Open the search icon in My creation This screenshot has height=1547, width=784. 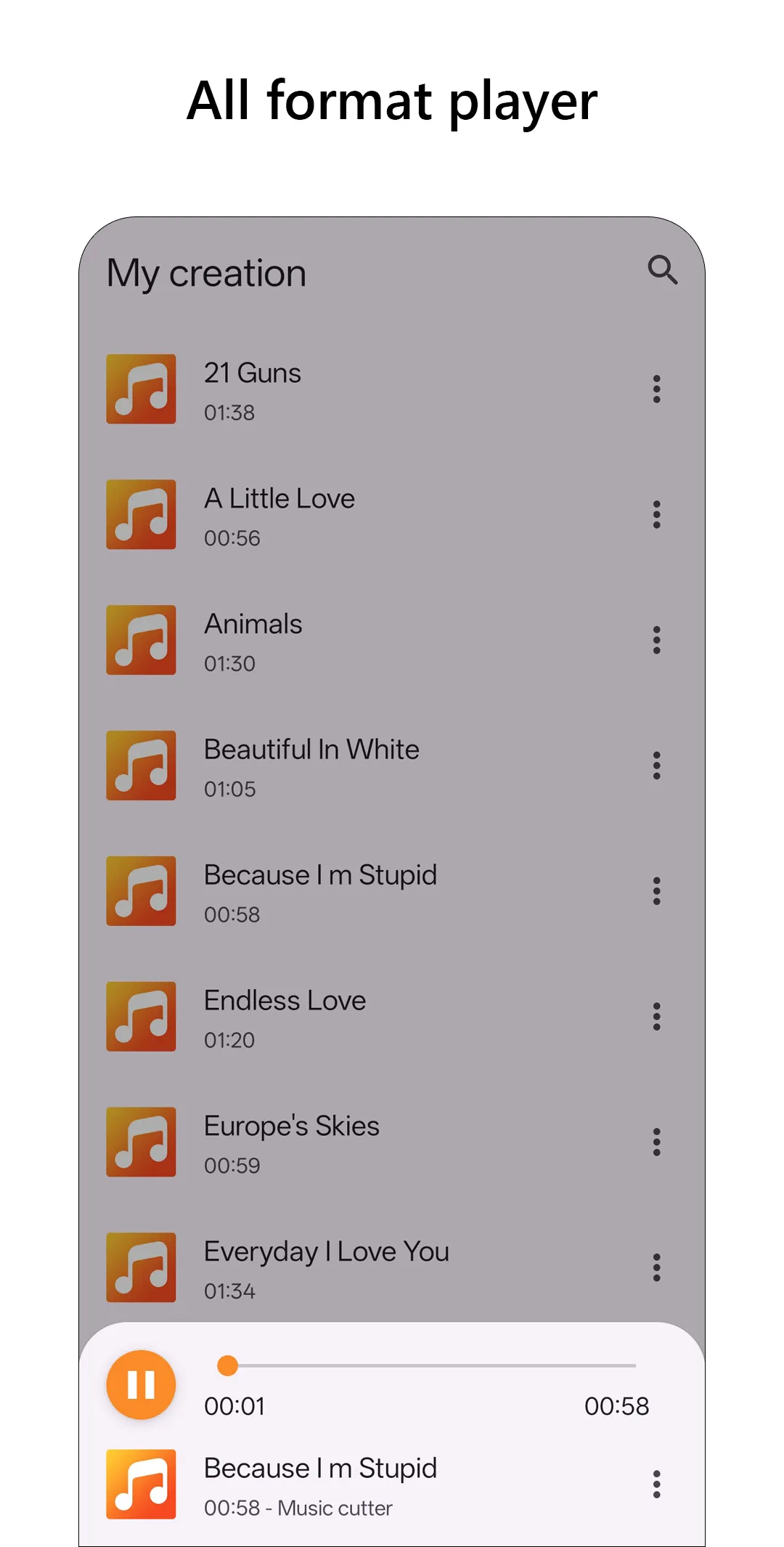click(x=662, y=272)
